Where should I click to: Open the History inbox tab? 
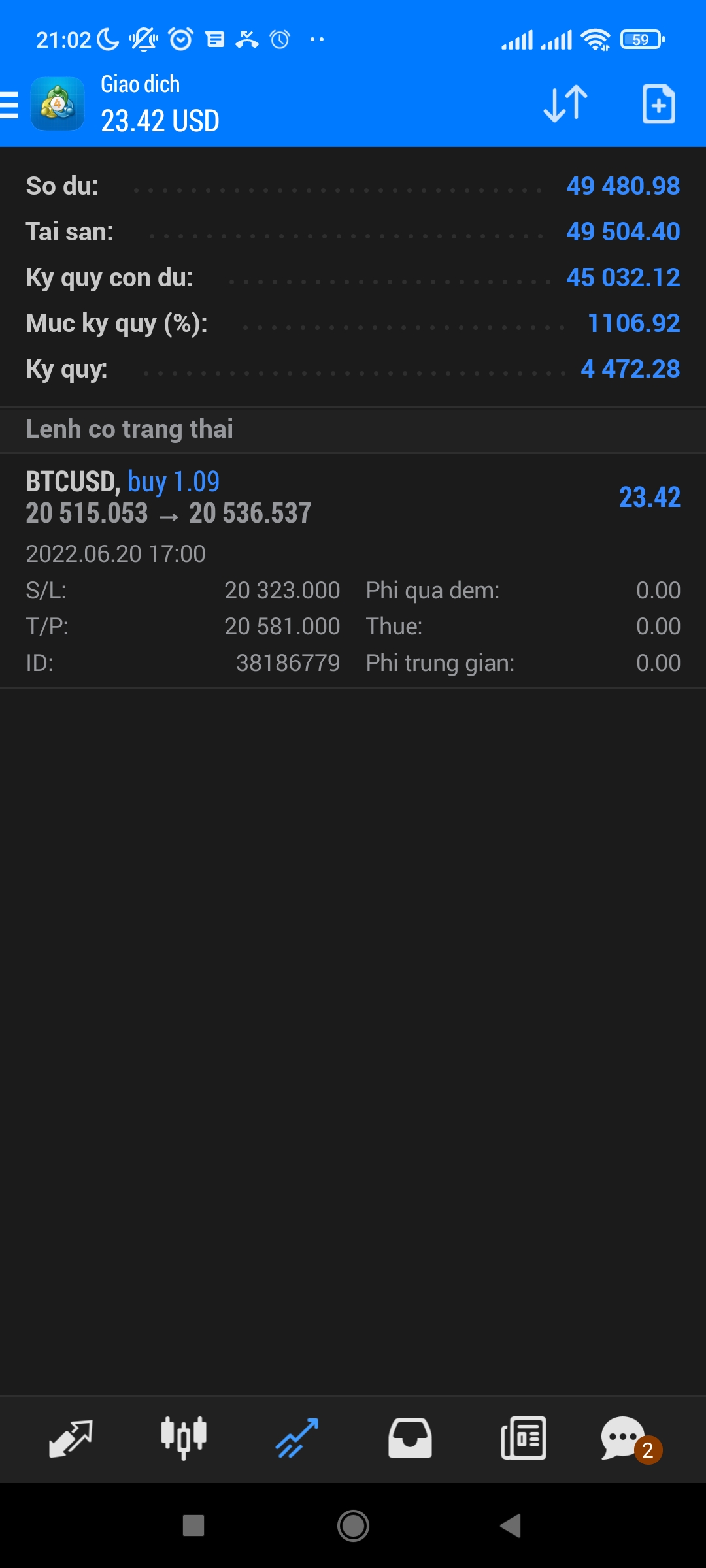tap(410, 1439)
